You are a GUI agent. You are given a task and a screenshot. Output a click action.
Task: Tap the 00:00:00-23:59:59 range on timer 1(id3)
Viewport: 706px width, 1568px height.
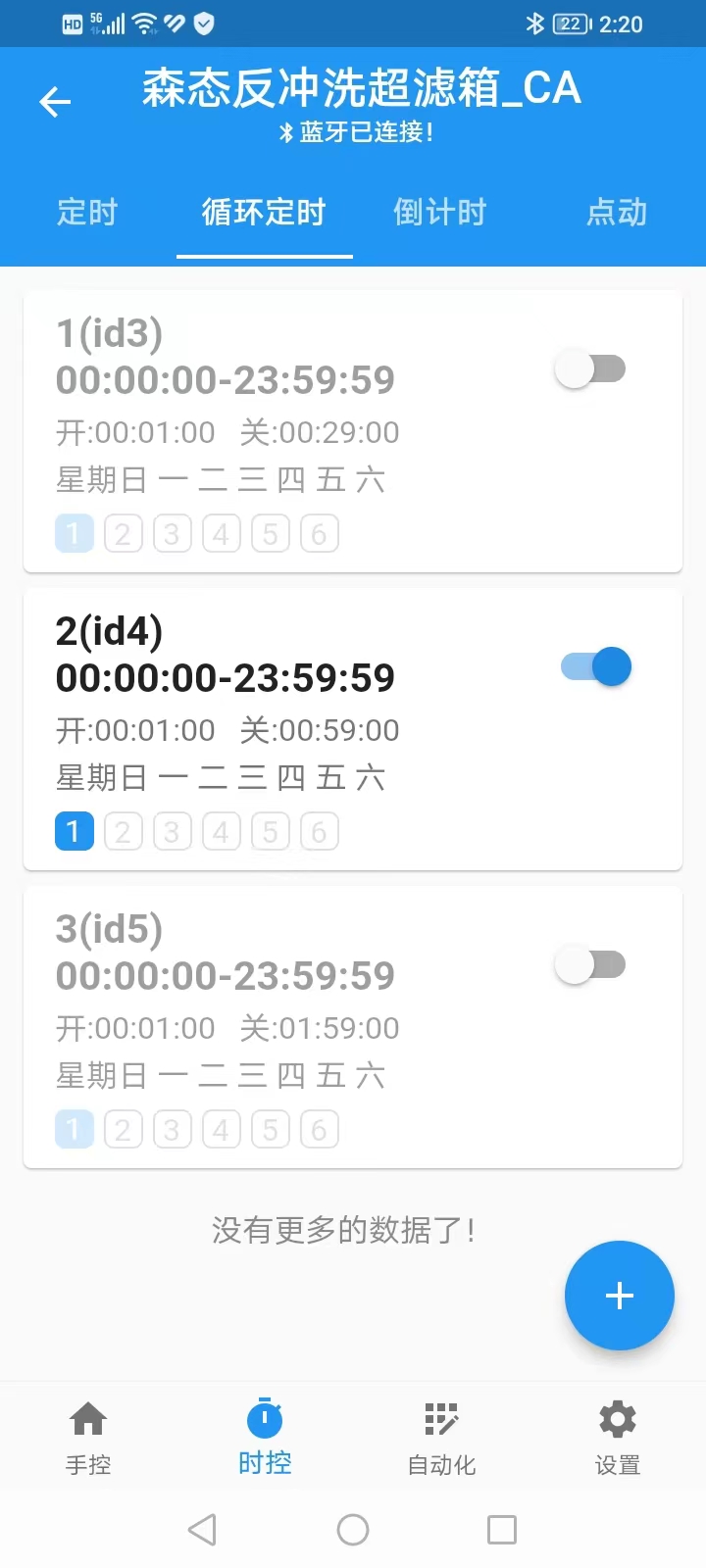click(x=226, y=379)
